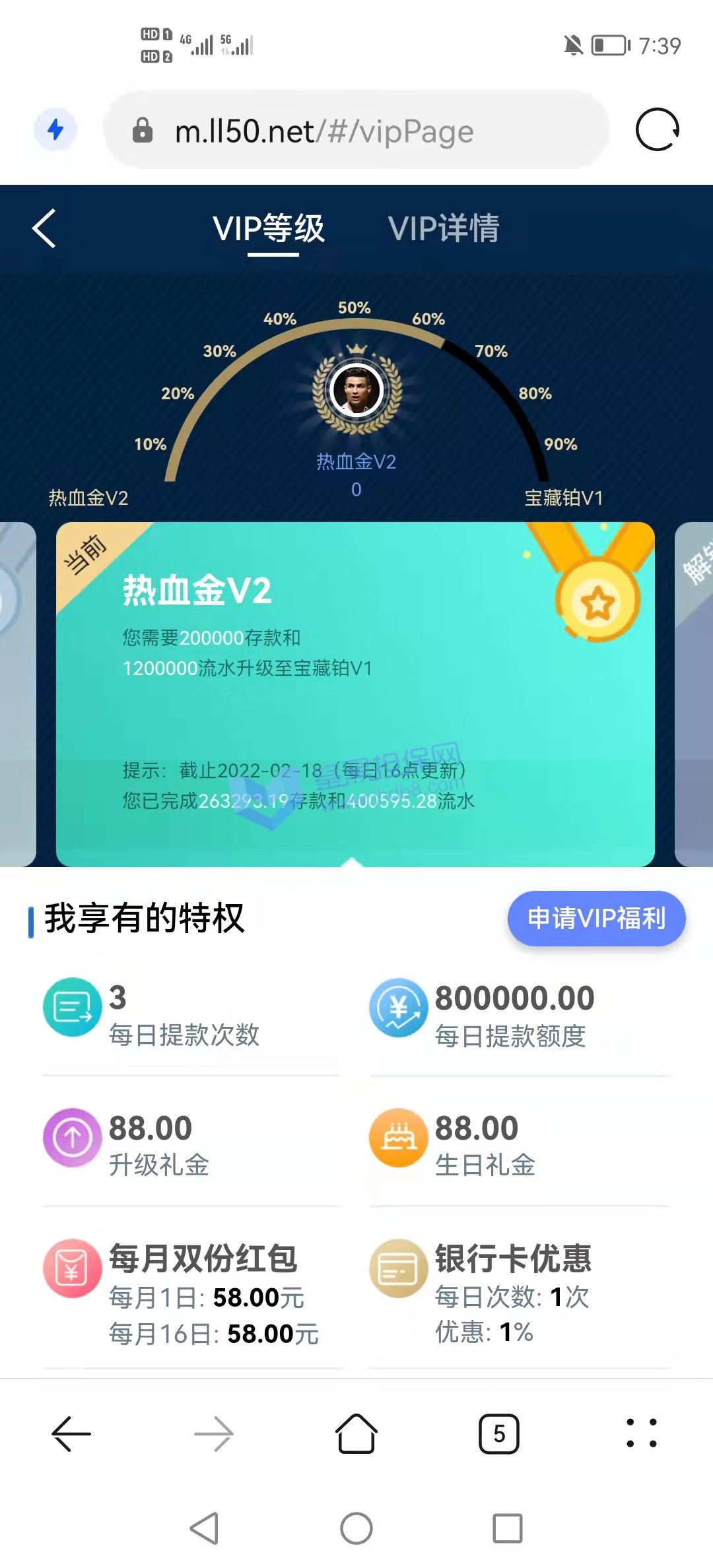Select the VIP等级 tab

click(269, 228)
